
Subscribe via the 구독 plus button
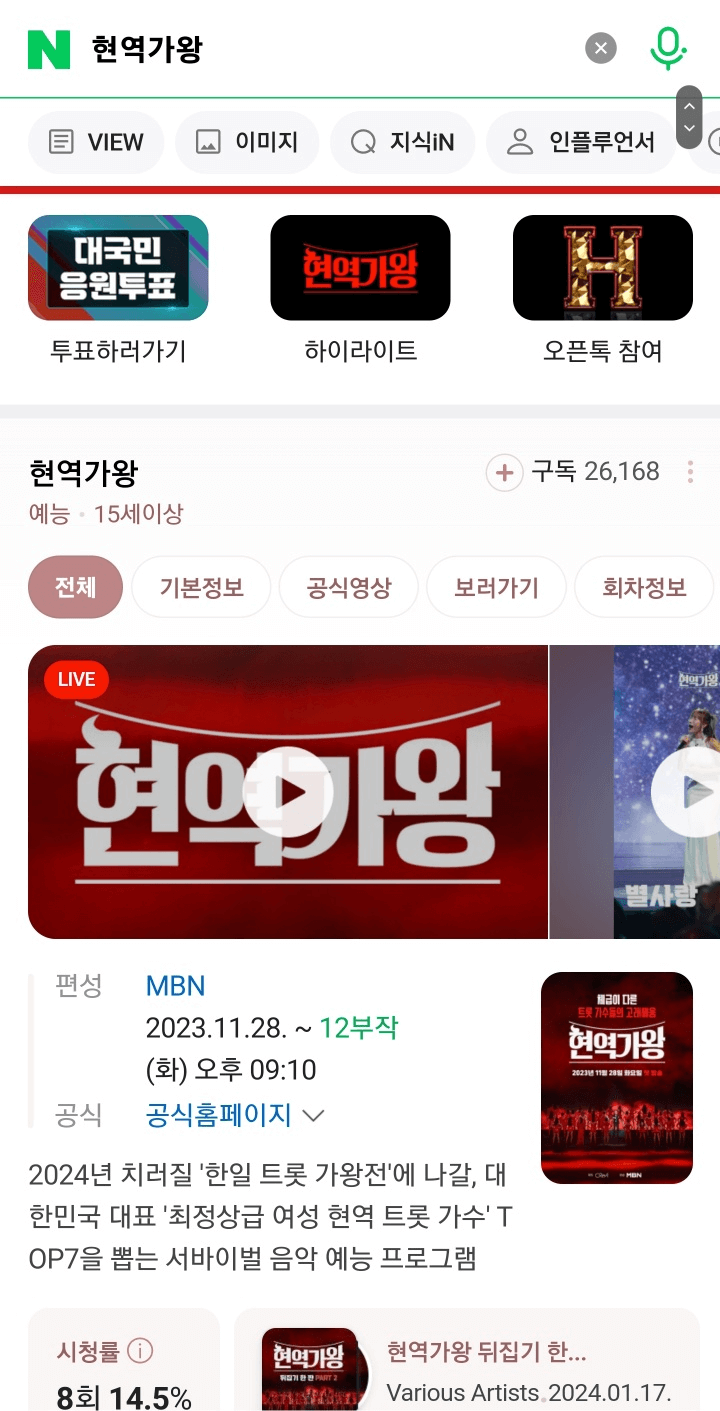click(x=505, y=471)
